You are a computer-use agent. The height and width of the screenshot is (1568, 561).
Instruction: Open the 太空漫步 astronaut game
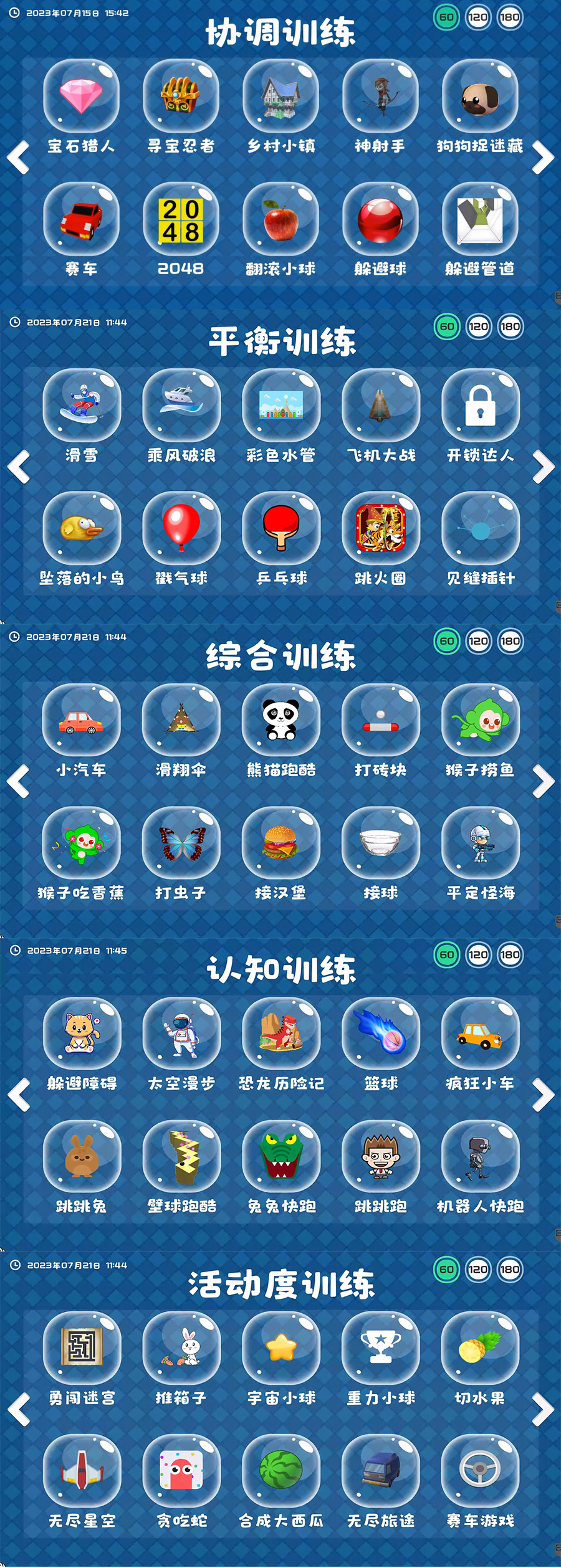[x=181, y=1033]
